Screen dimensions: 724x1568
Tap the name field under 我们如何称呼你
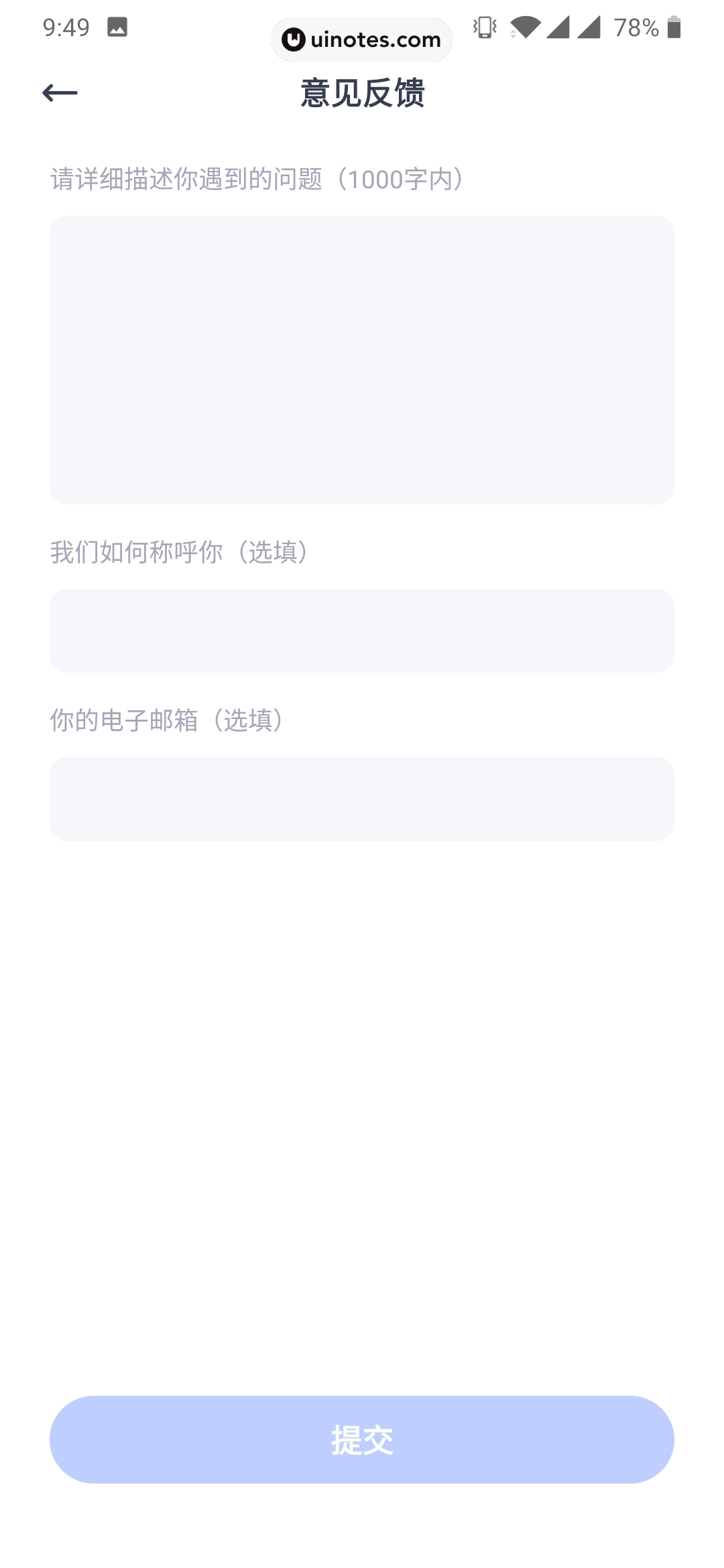[x=362, y=631]
